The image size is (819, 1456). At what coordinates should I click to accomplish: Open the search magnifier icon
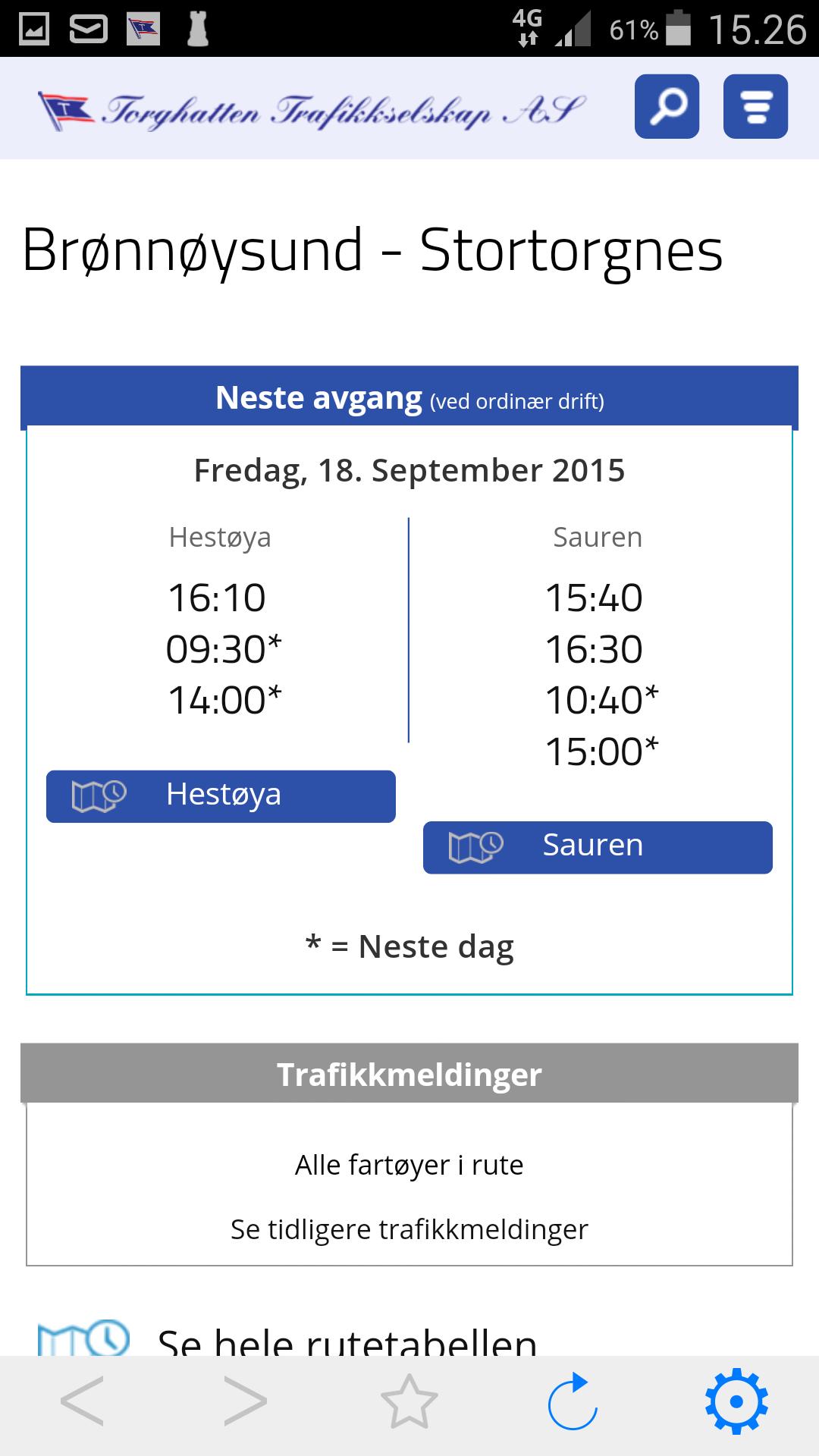[x=667, y=106]
